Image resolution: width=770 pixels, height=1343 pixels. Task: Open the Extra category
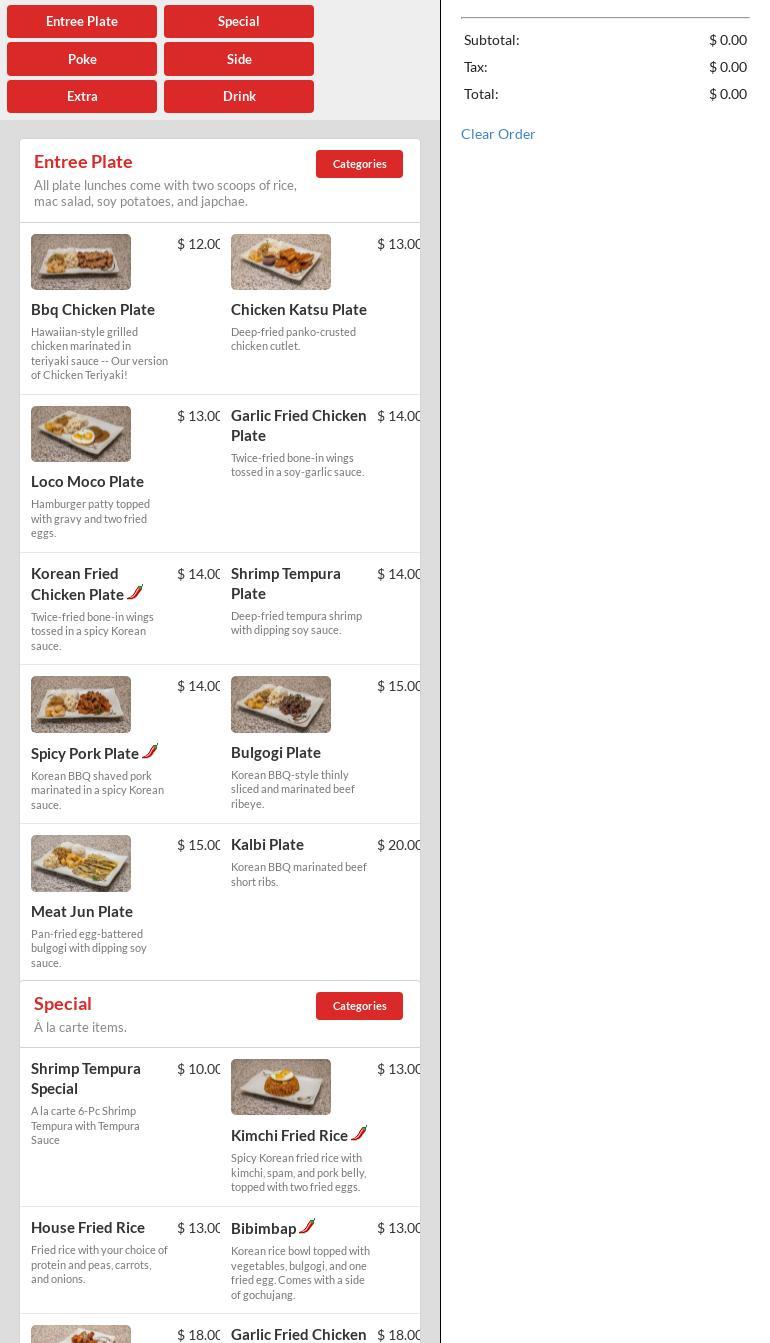point(82,96)
